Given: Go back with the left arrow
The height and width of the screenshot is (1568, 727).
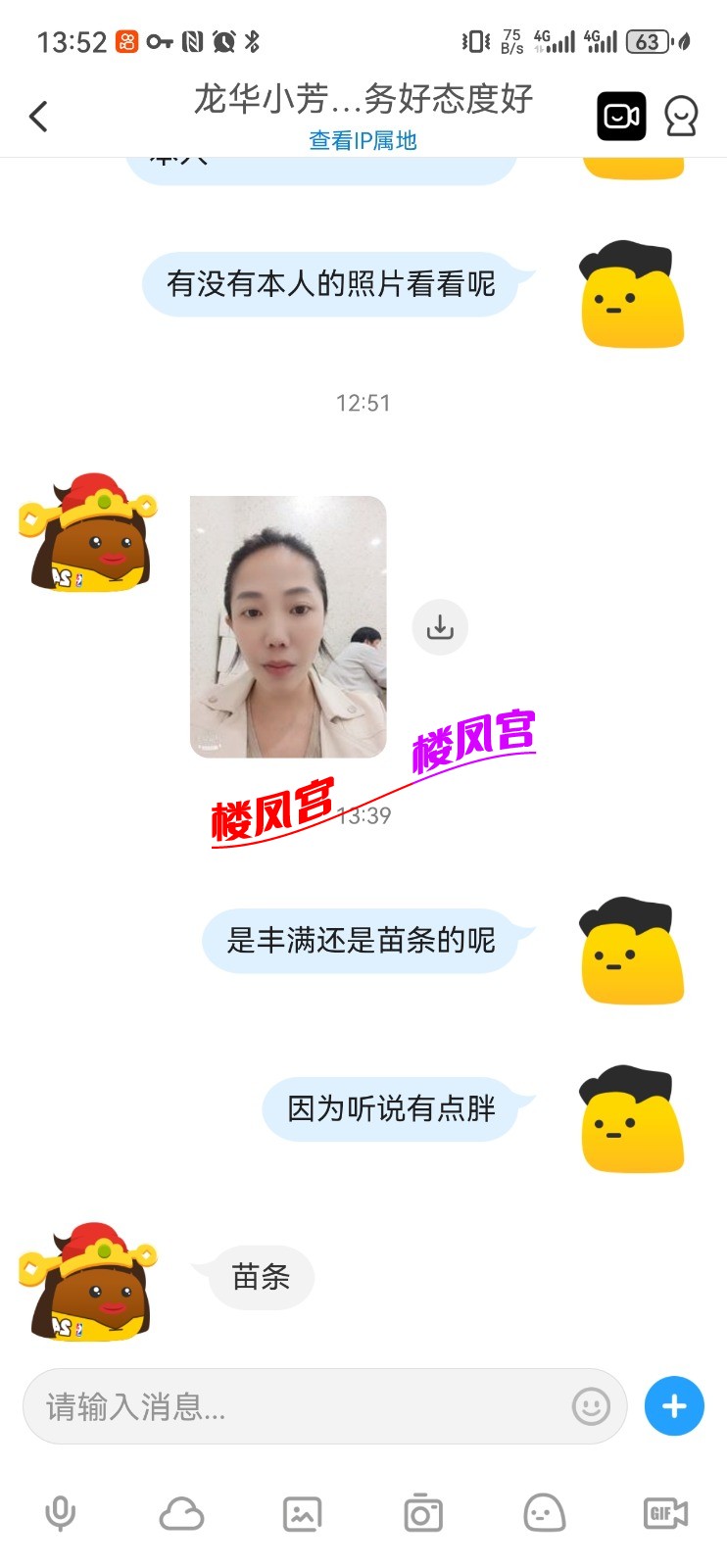Looking at the screenshot, I should [38, 115].
